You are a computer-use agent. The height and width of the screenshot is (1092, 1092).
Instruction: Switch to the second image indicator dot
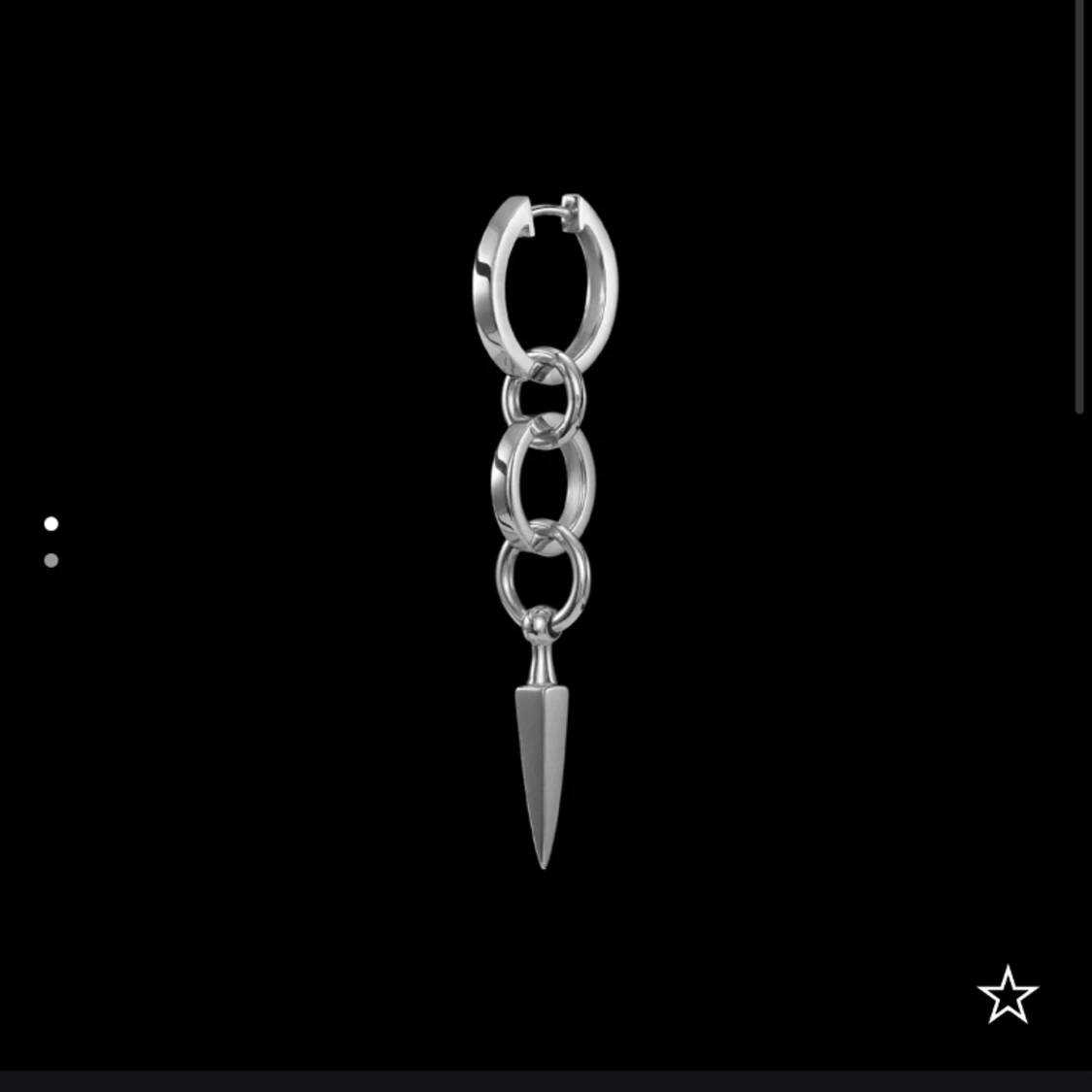(x=51, y=560)
